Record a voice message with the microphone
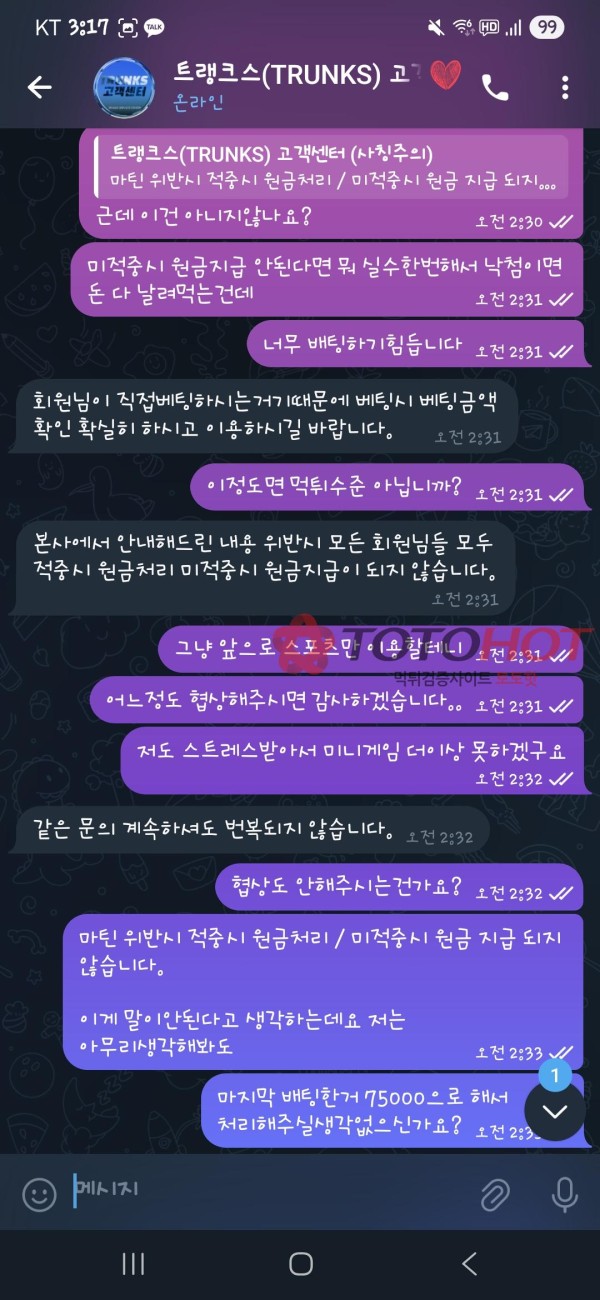This screenshot has height=1300, width=600. [x=564, y=1193]
